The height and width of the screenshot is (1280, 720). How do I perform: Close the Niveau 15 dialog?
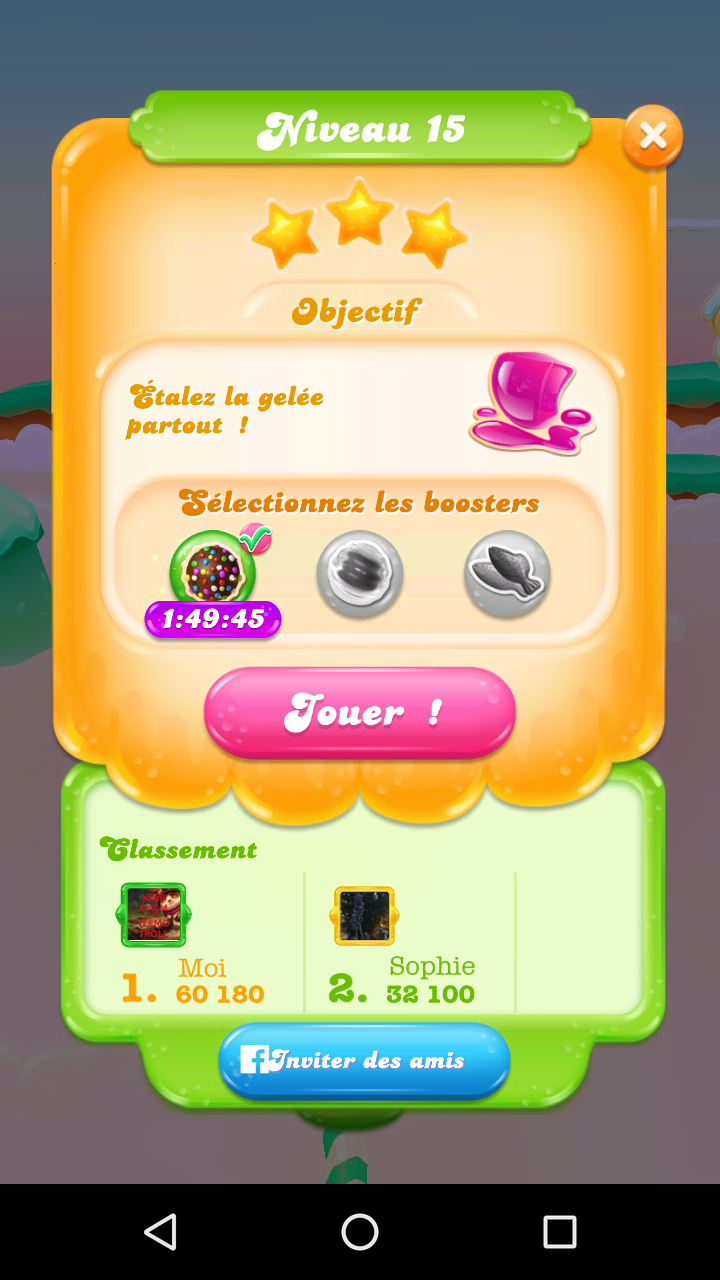tap(652, 136)
